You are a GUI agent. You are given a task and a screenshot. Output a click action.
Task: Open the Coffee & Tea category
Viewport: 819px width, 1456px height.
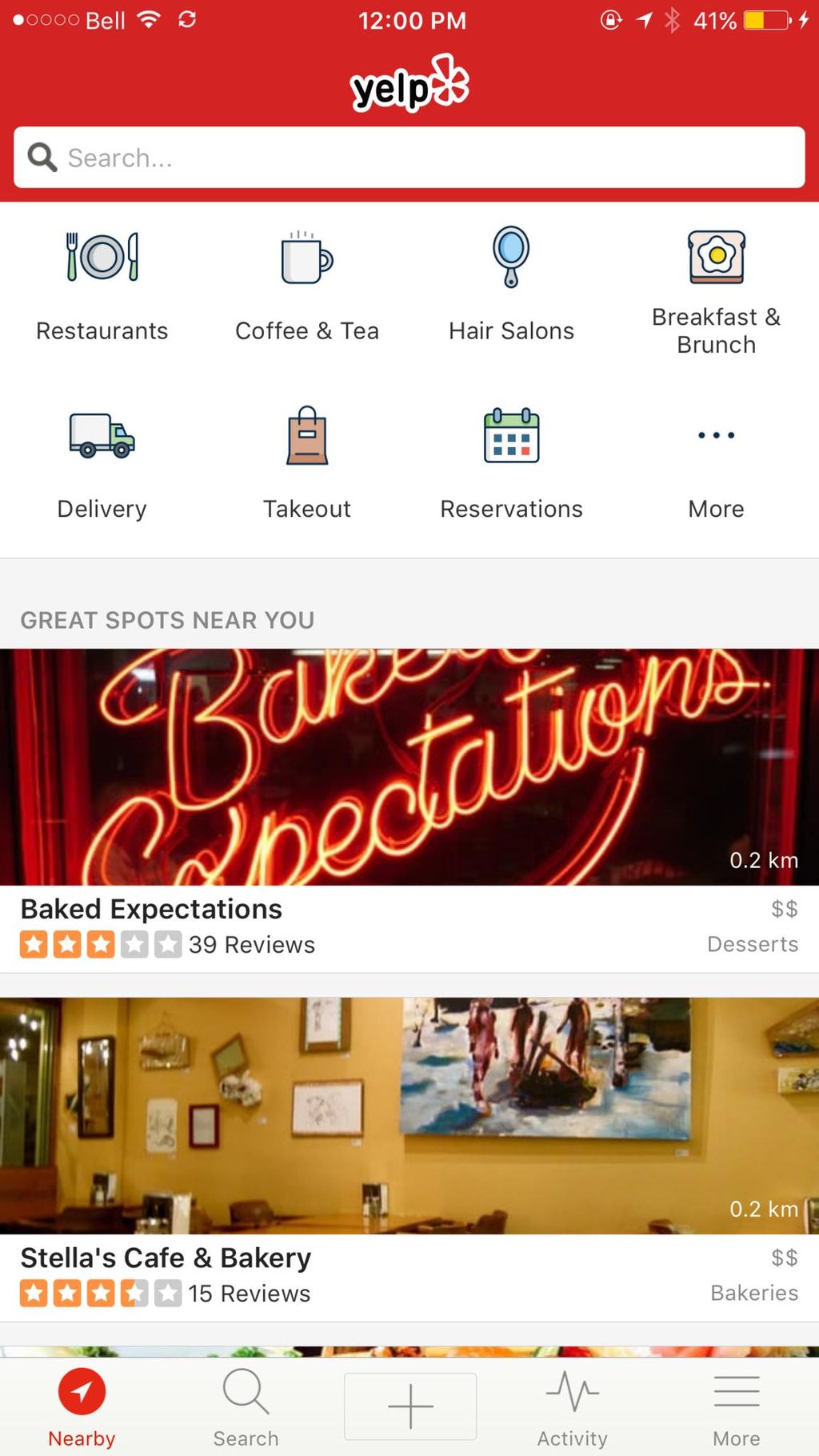(x=306, y=258)
